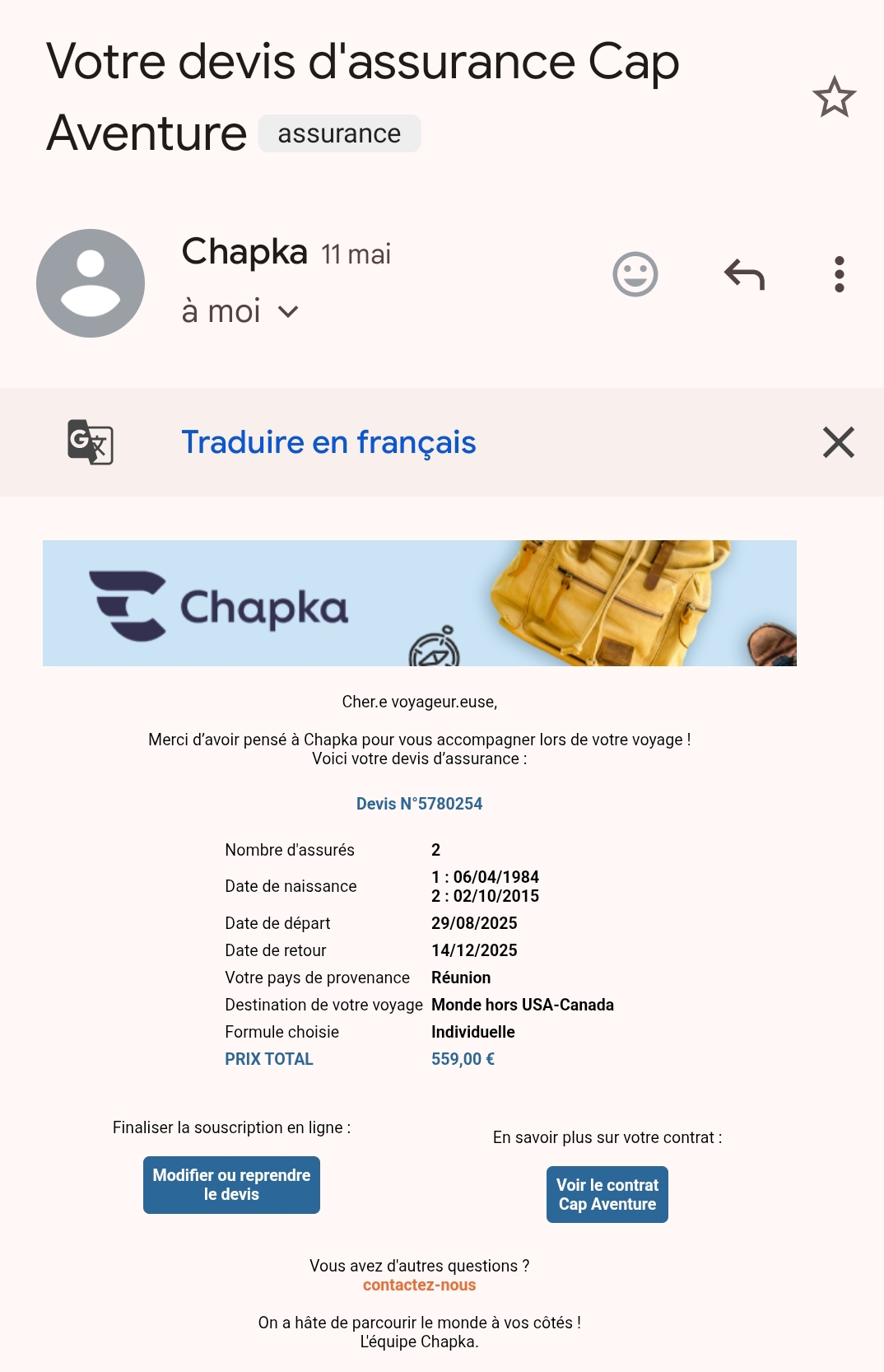Open "Voir le contrat Cap Aventure"
The height and width of the screenshot is (1372, 884).
point(607,1194)
